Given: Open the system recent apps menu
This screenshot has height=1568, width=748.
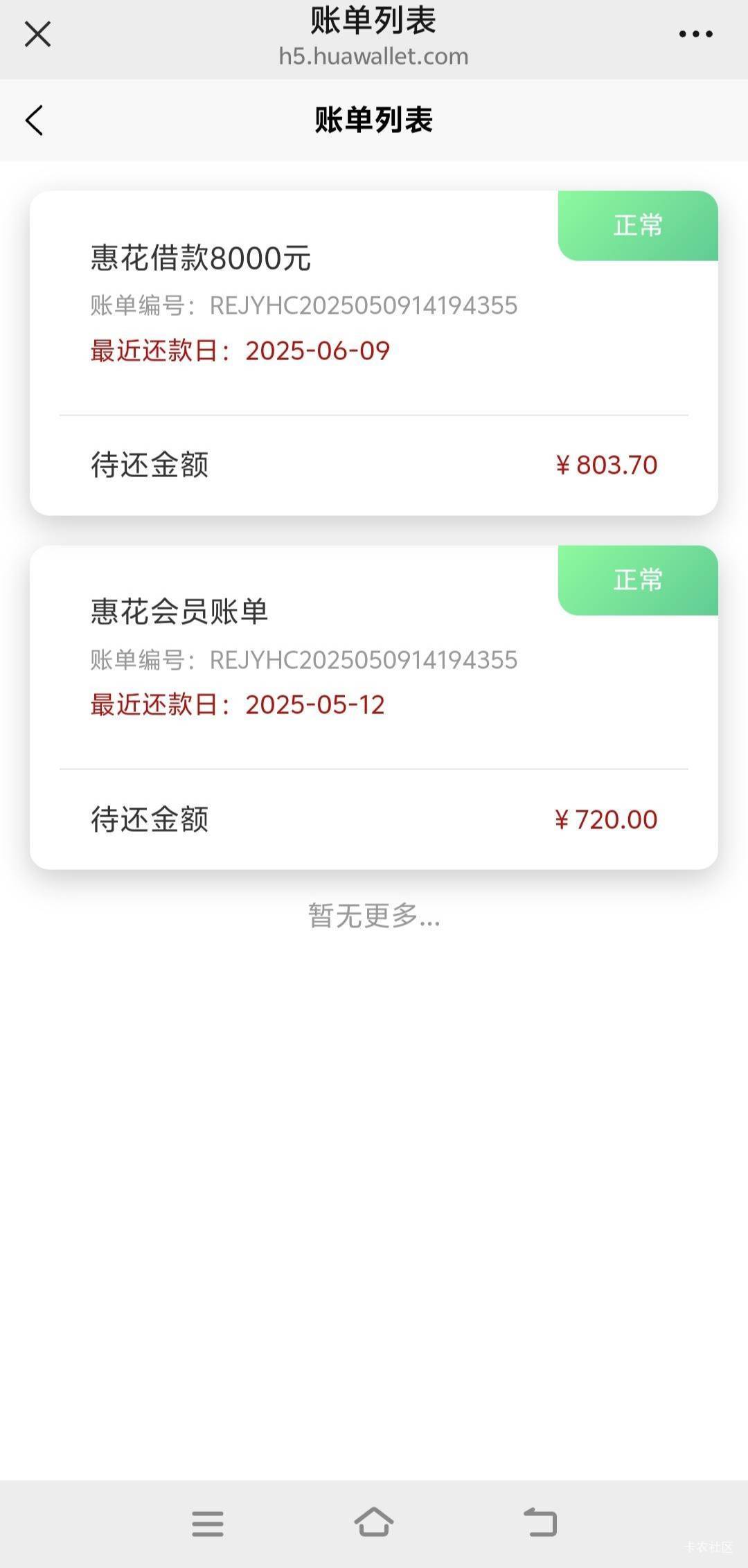Looking at the screenshot, I should 208,1524.
